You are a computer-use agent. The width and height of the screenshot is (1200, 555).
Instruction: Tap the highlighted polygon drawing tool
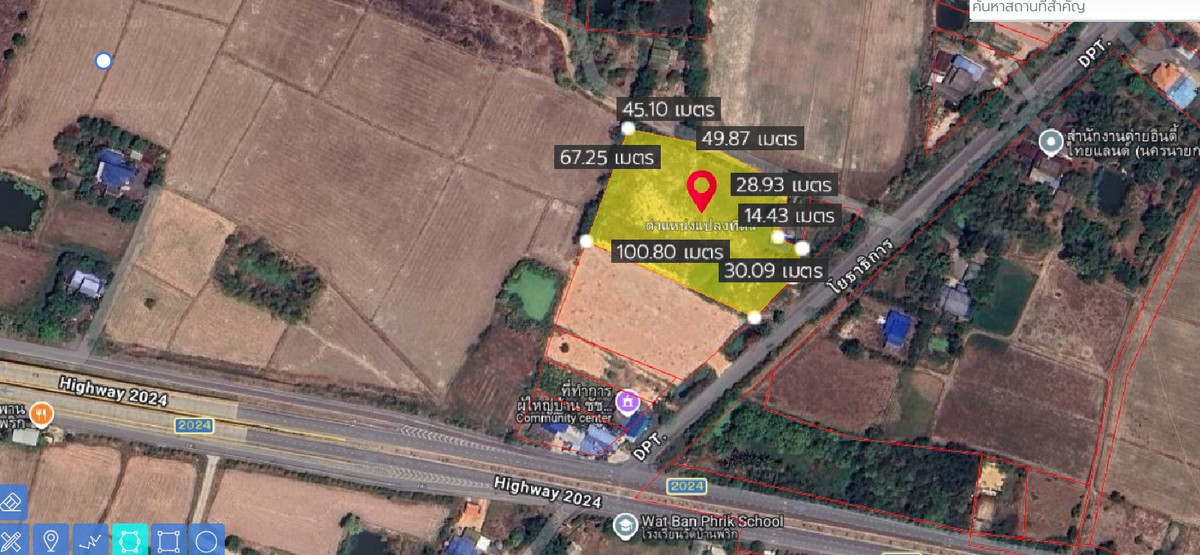pos(129,540)
